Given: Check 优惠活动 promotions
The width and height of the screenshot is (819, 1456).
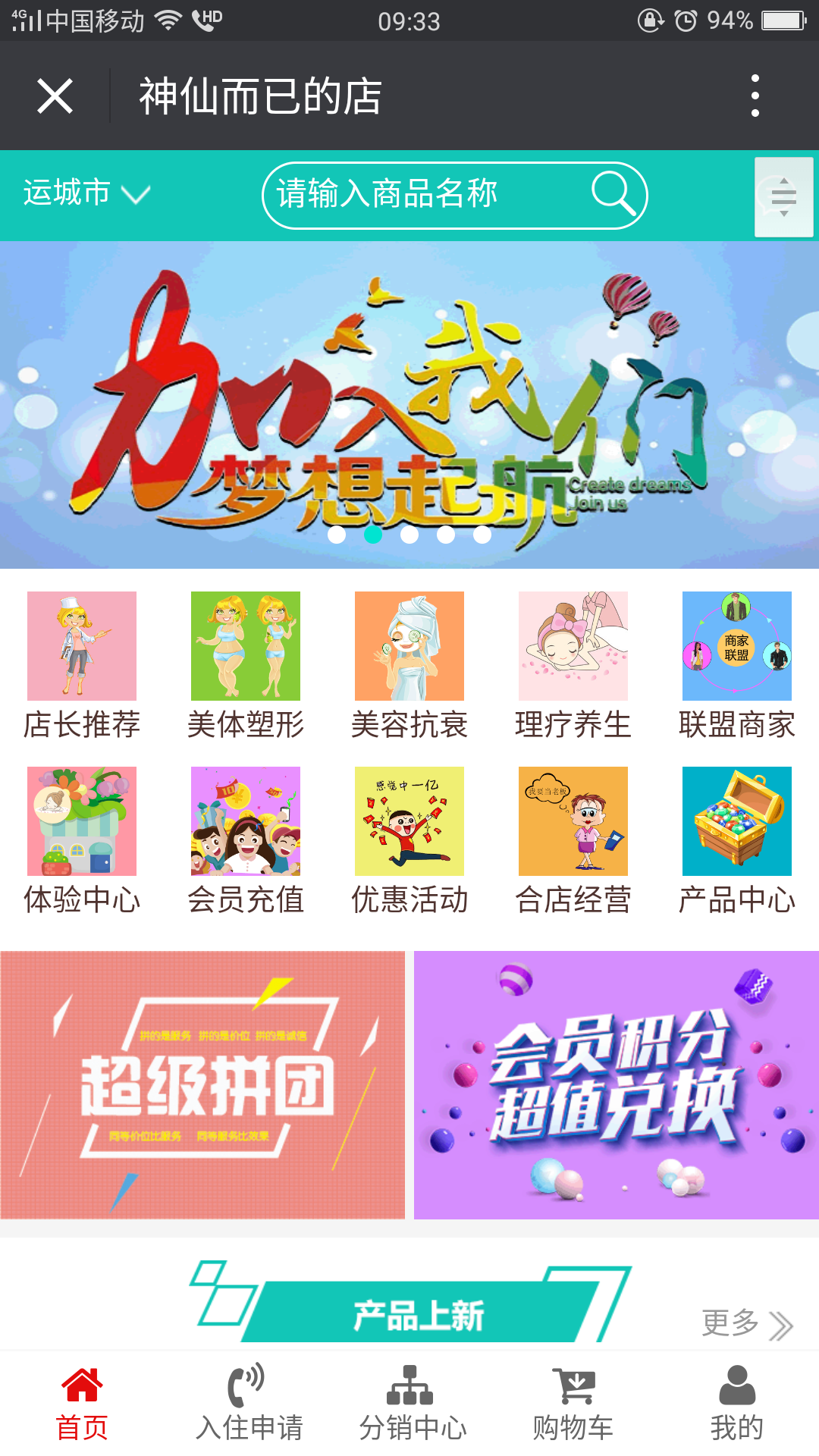Looking at the screenshot, I should click(x=409, y=840).
